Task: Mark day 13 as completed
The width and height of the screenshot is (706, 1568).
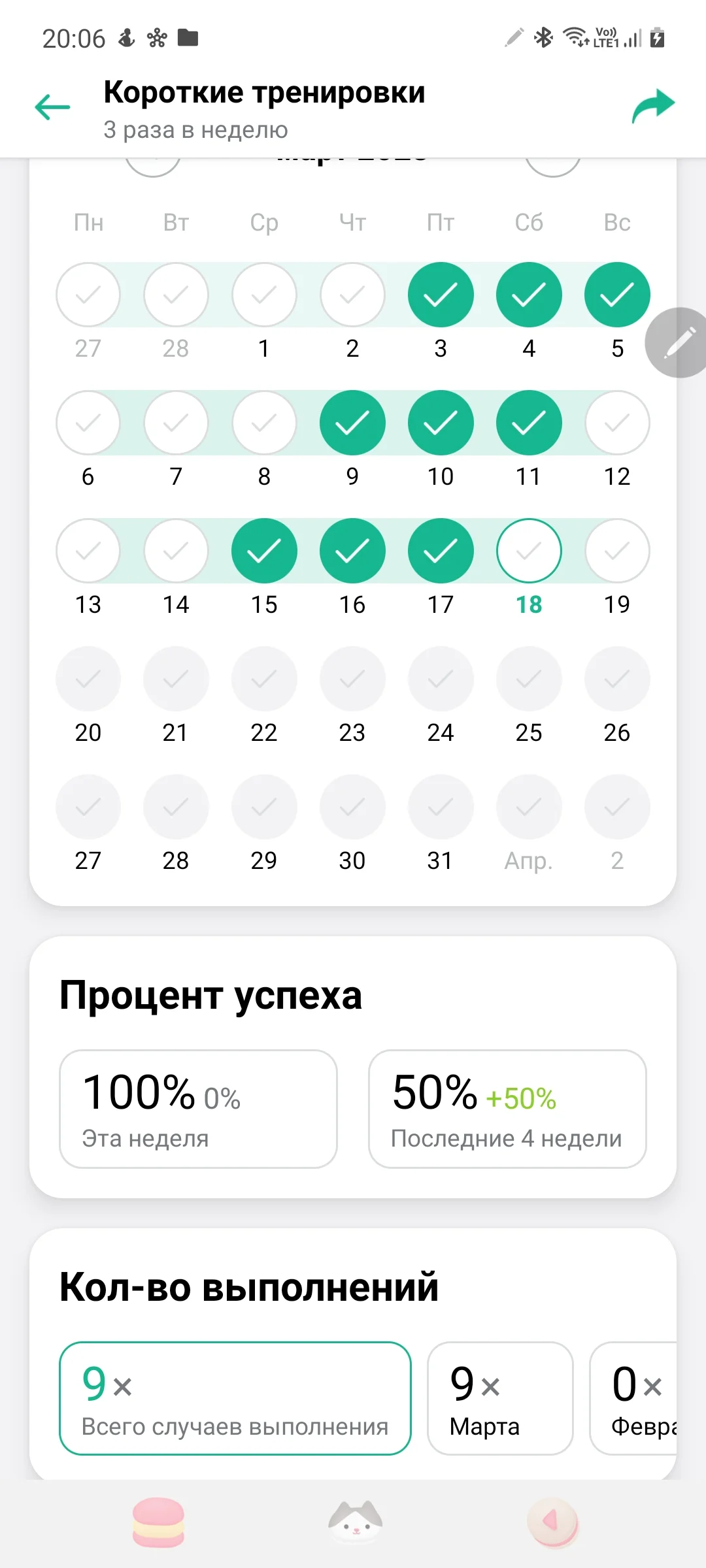Action: pyautogui.click(x=88, y=551)
